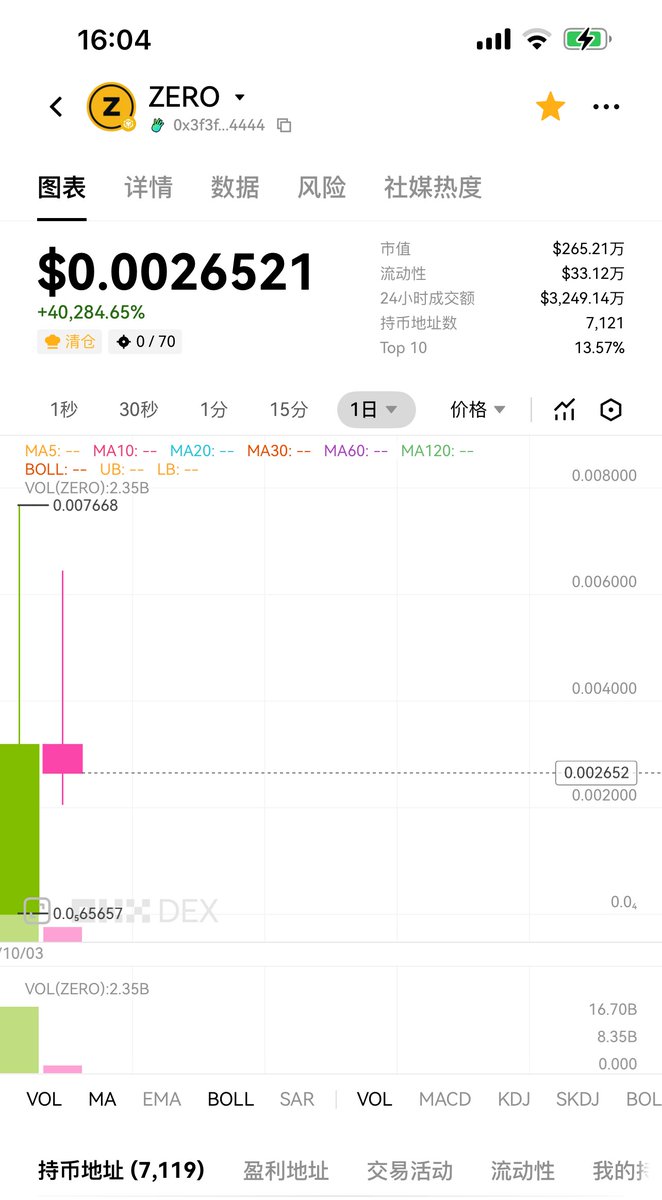Screen dimensions: 662x1200
Task: Expand the 1日 interval dropdown
Action: [x=375, y=409]
